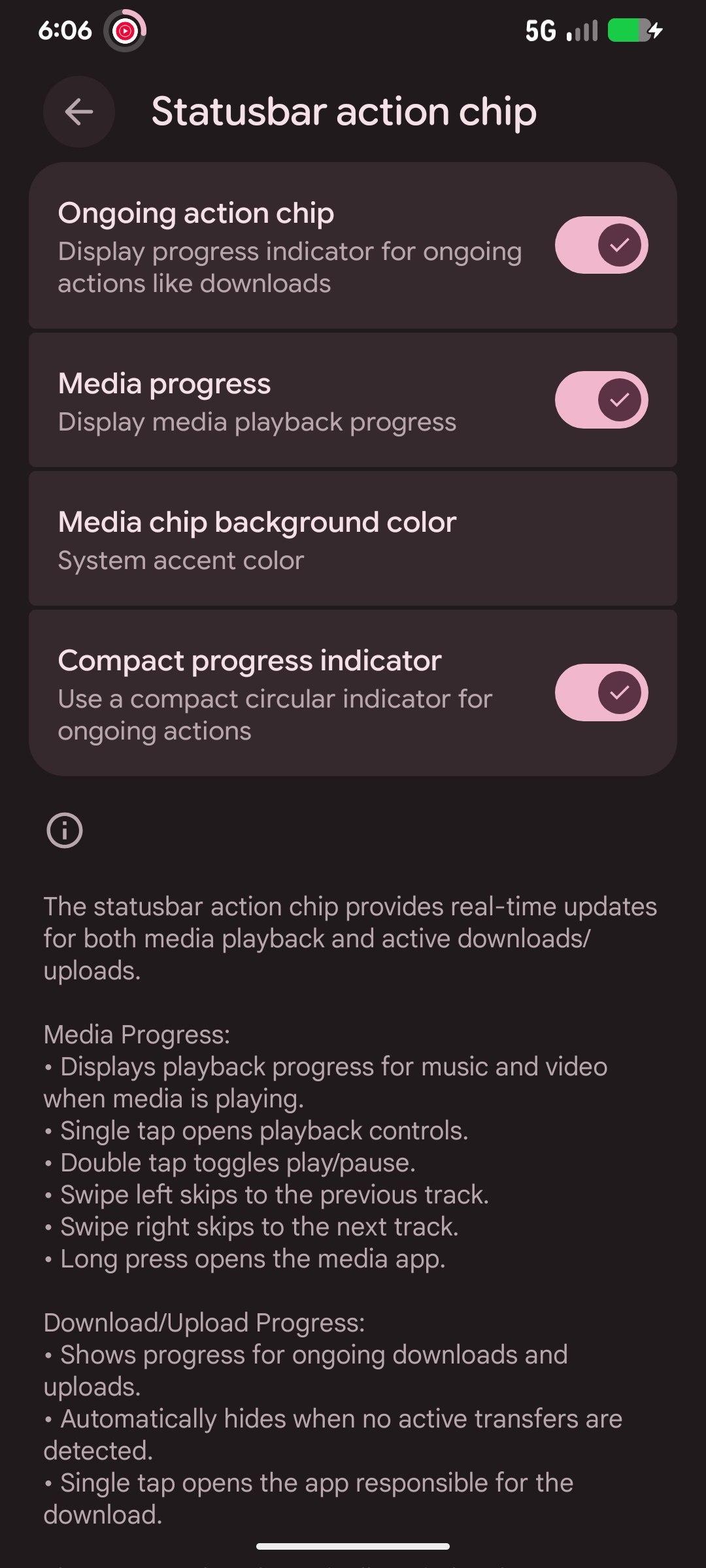This screenshot has height=1568, width=706.
Task: Tap the media progress chip in status bar
Action: coord(125,31)
